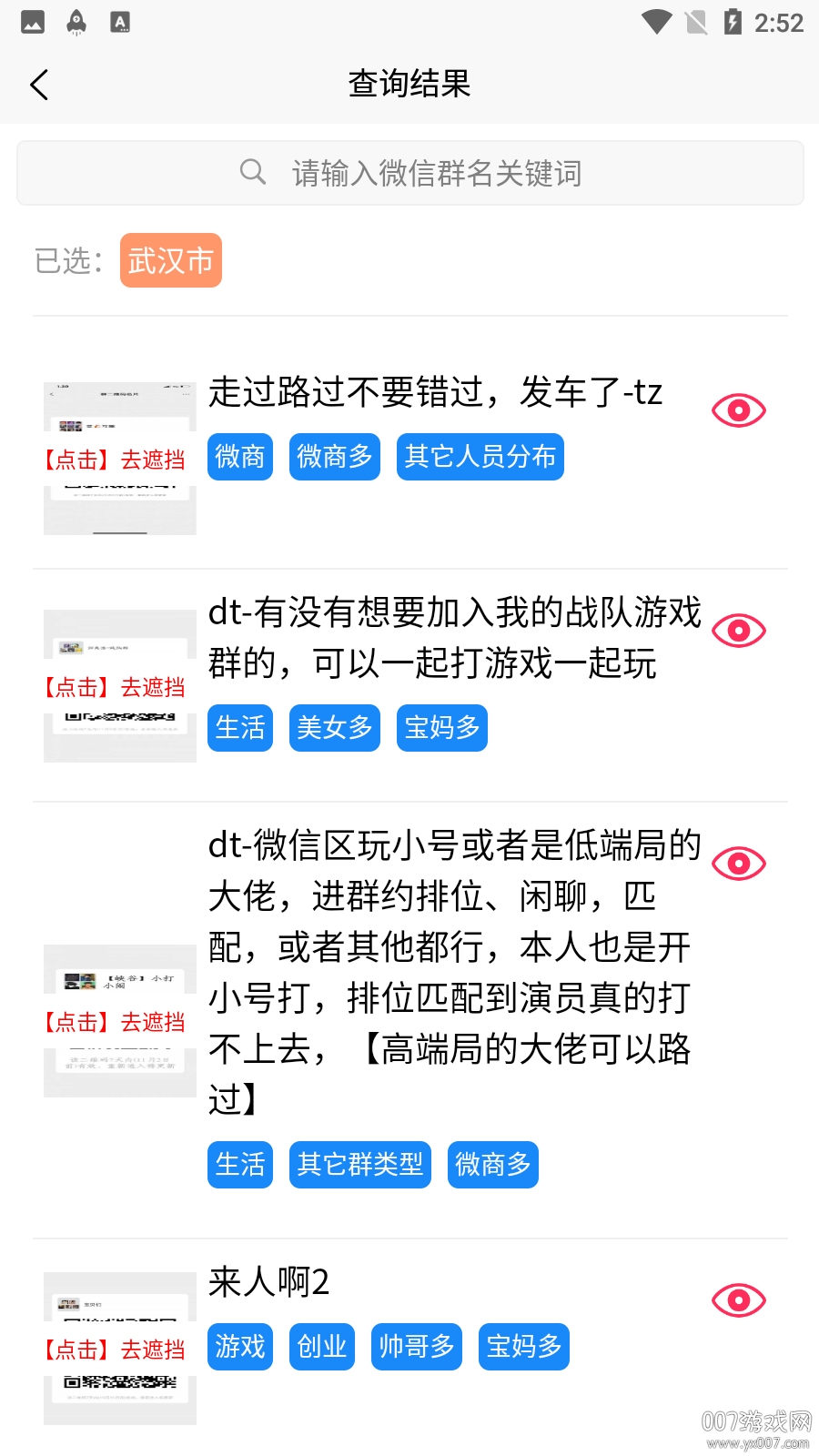Viewport: 819px width, 1456px height.
Task: Open the 走过路过不要错过，发车了-tz group result
Action: 435,392
